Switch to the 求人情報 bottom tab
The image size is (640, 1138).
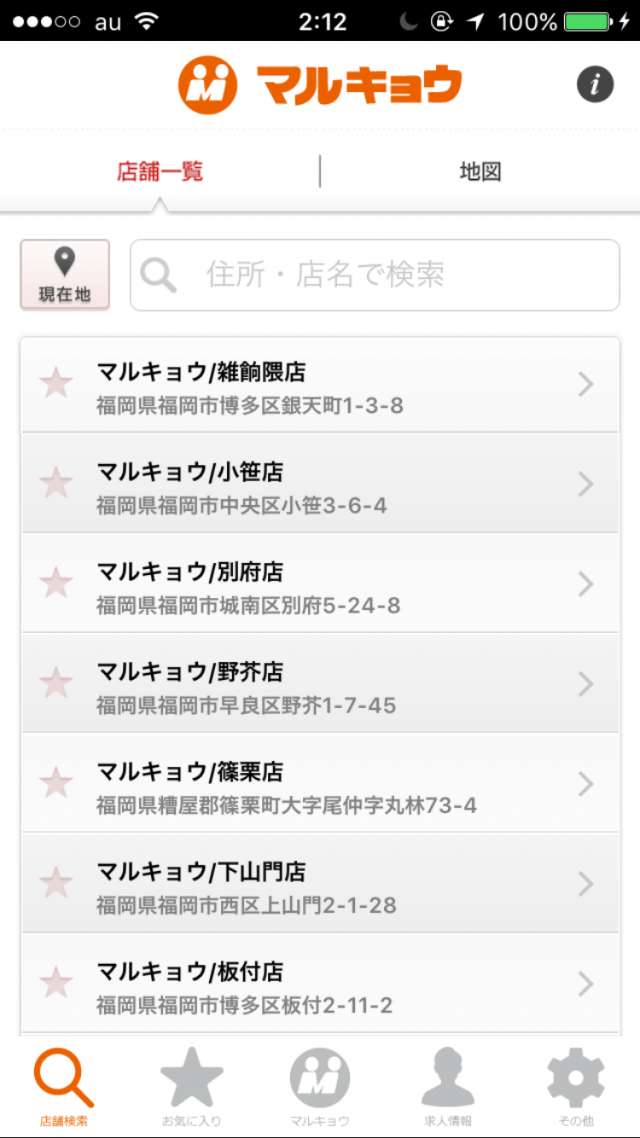pos(448,1086)
